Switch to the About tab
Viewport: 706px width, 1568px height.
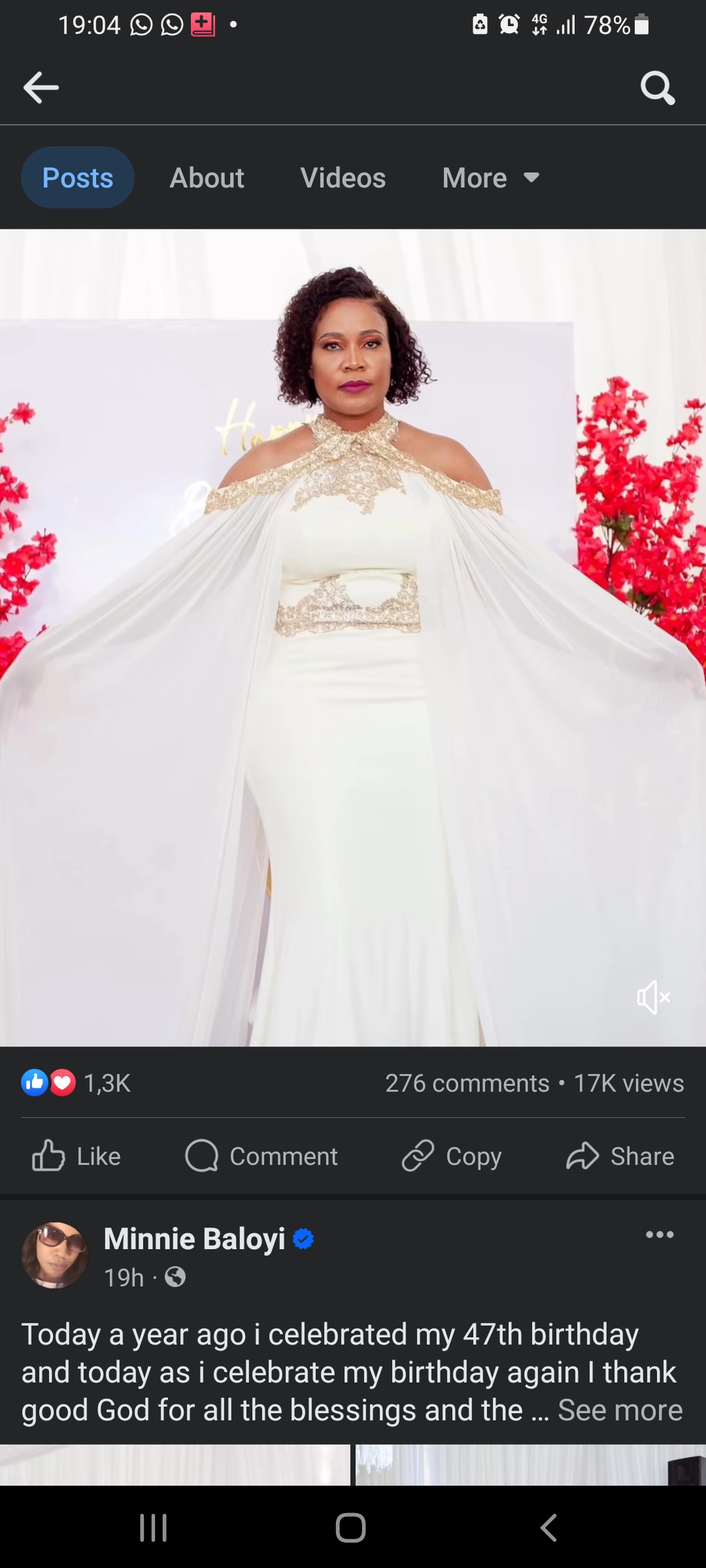click(207, 178)
